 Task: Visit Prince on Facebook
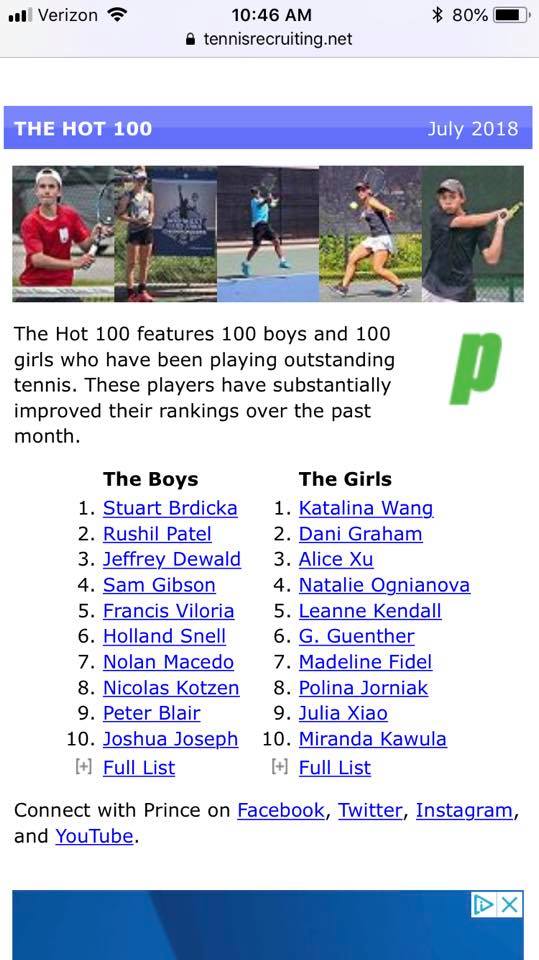(281, 810)
